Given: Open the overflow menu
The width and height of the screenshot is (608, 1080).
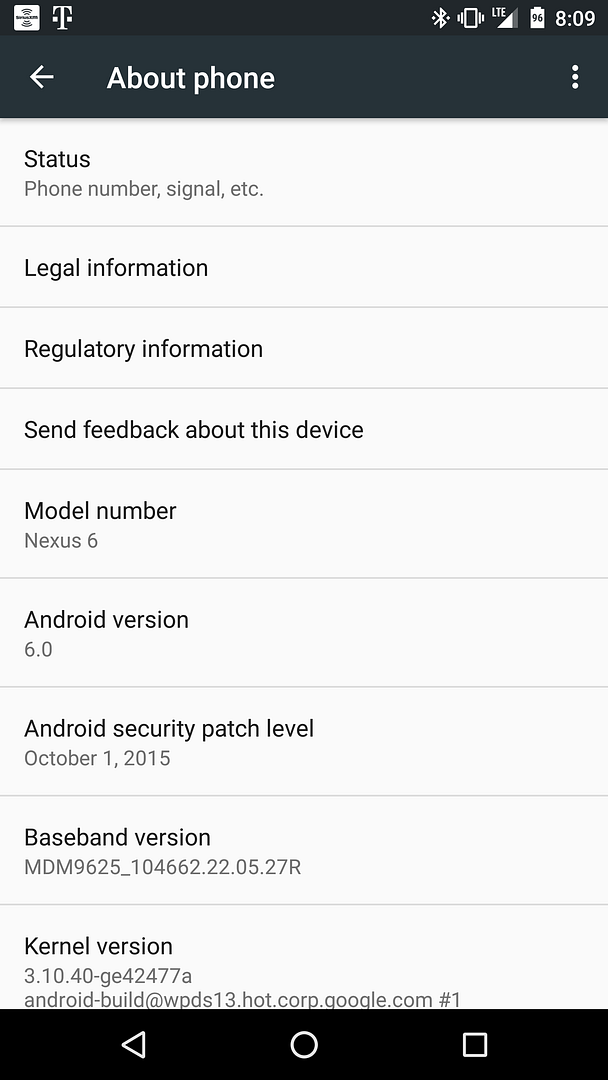Looking at the screenshot, I should click(574, 77).
